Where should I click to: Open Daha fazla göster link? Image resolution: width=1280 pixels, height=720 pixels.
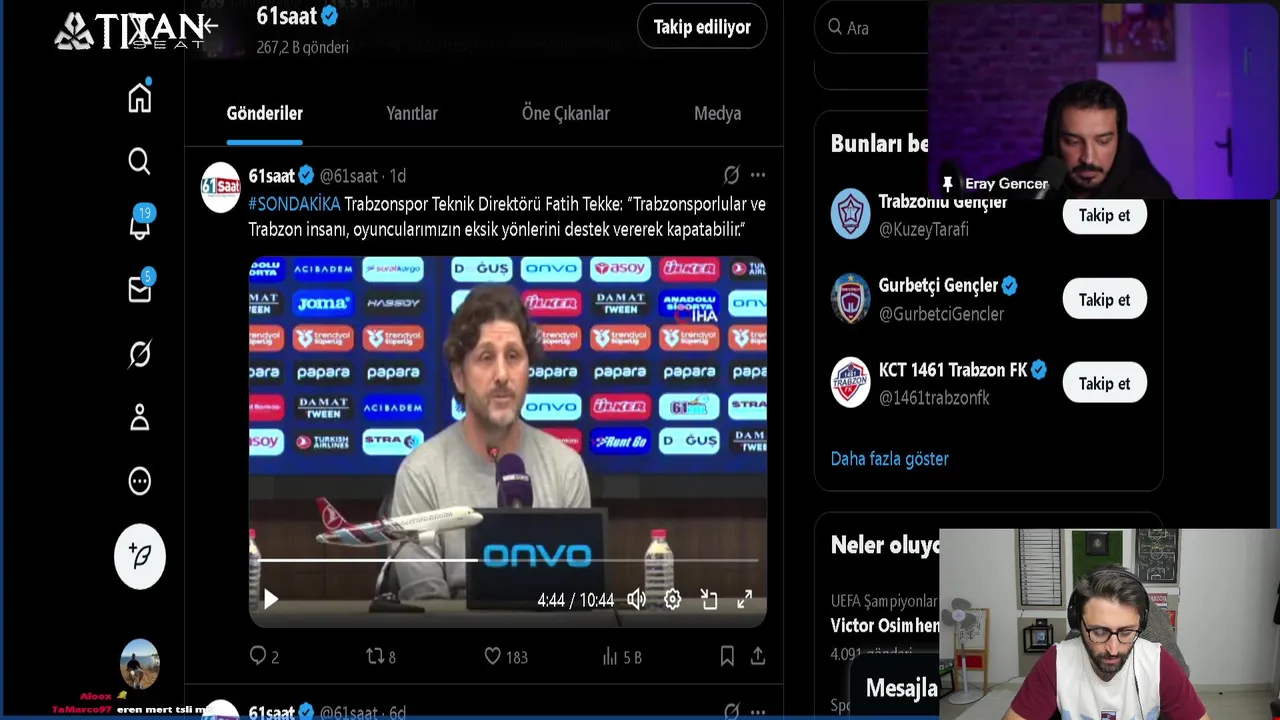[x=889, y=459]
